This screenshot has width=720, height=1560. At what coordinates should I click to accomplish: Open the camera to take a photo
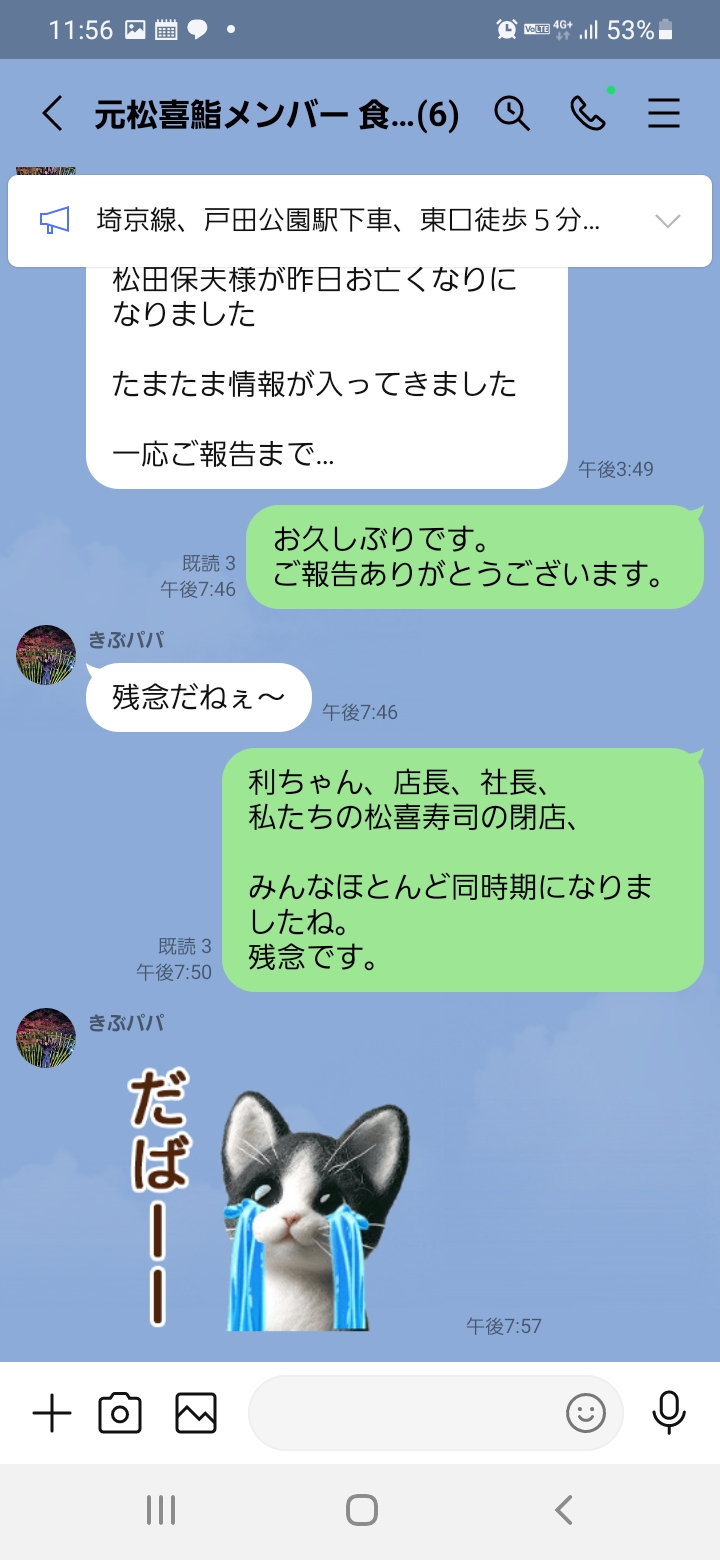(x=120, y=1413)
